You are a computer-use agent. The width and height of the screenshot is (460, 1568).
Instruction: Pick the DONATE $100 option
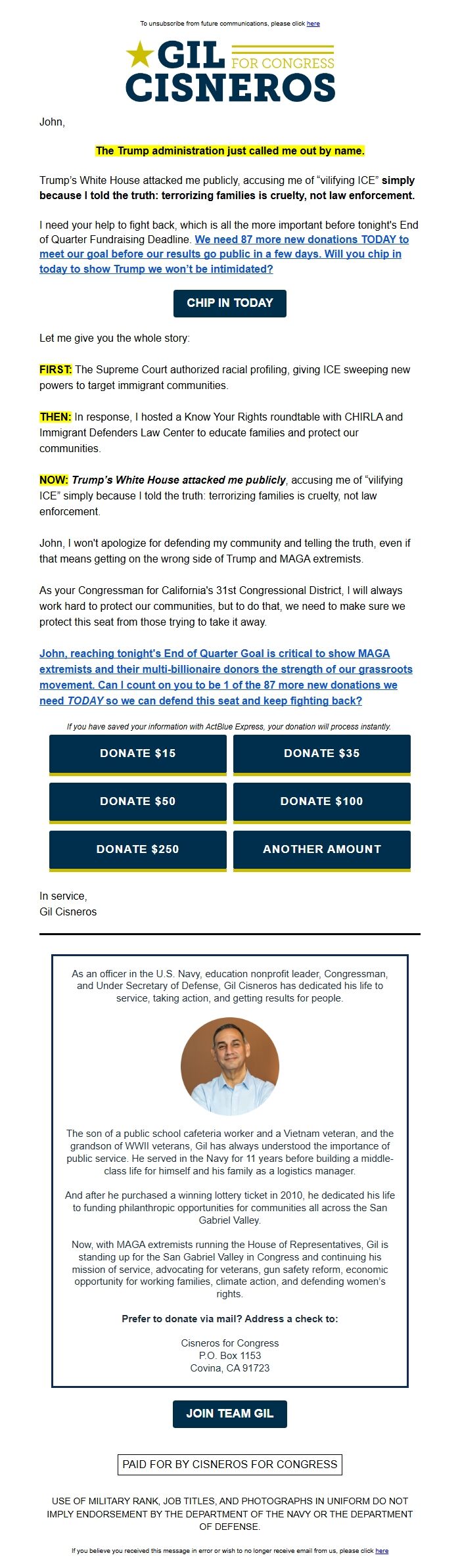pyautogui.click(x=321, y=801)
